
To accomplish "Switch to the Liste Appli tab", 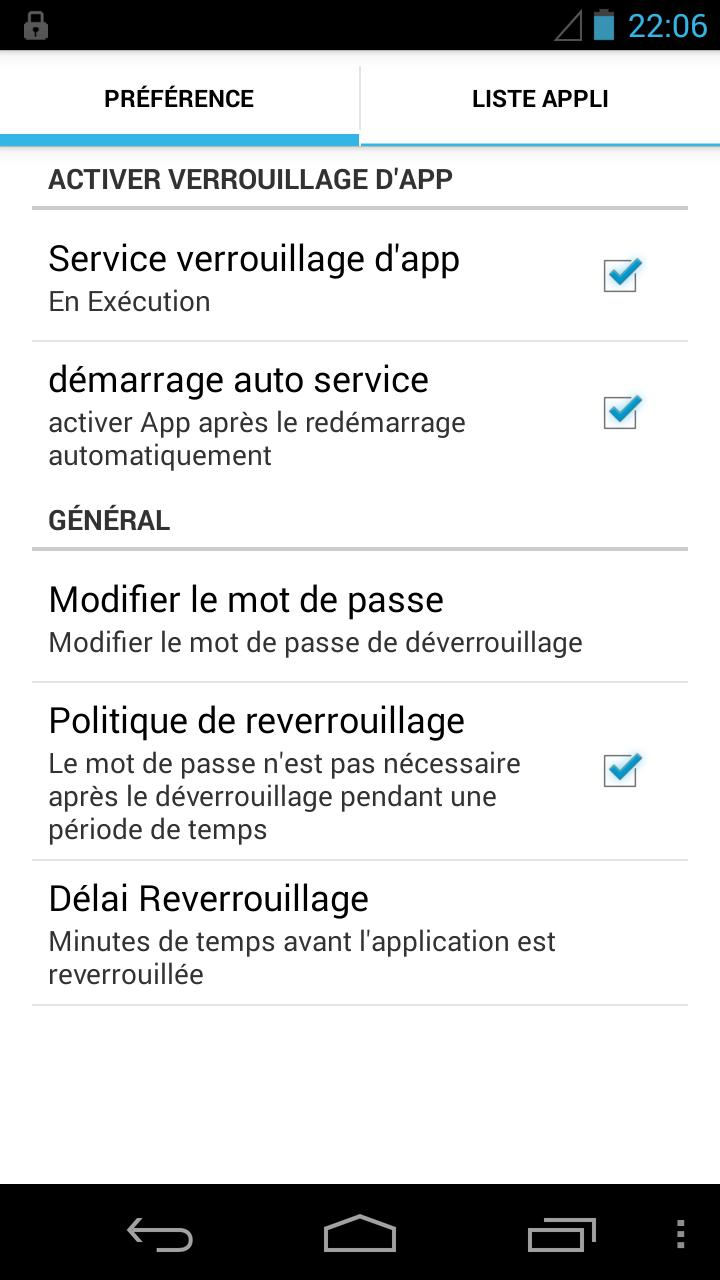I will click(540, 99).
